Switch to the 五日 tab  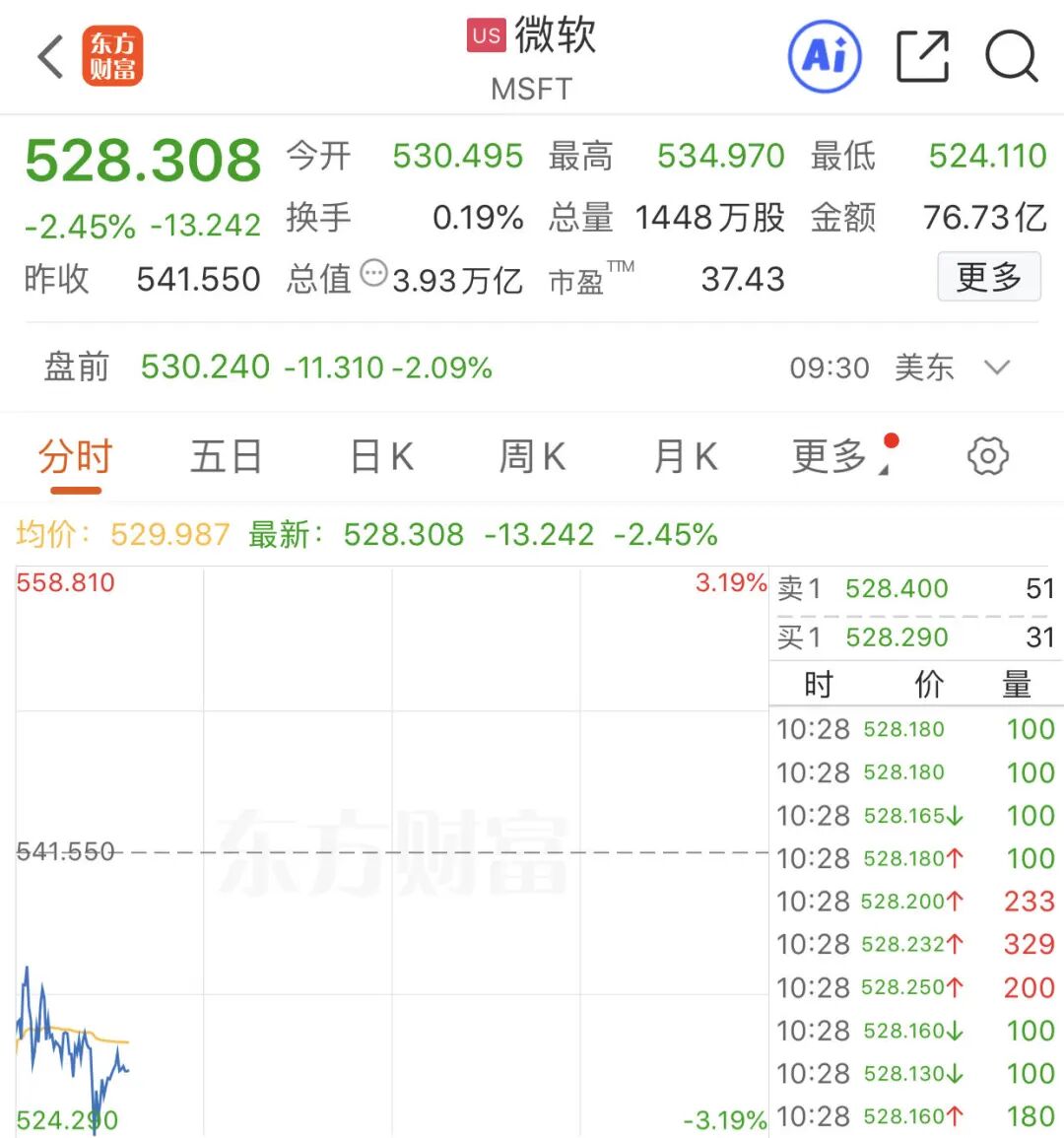coord(226,457)
